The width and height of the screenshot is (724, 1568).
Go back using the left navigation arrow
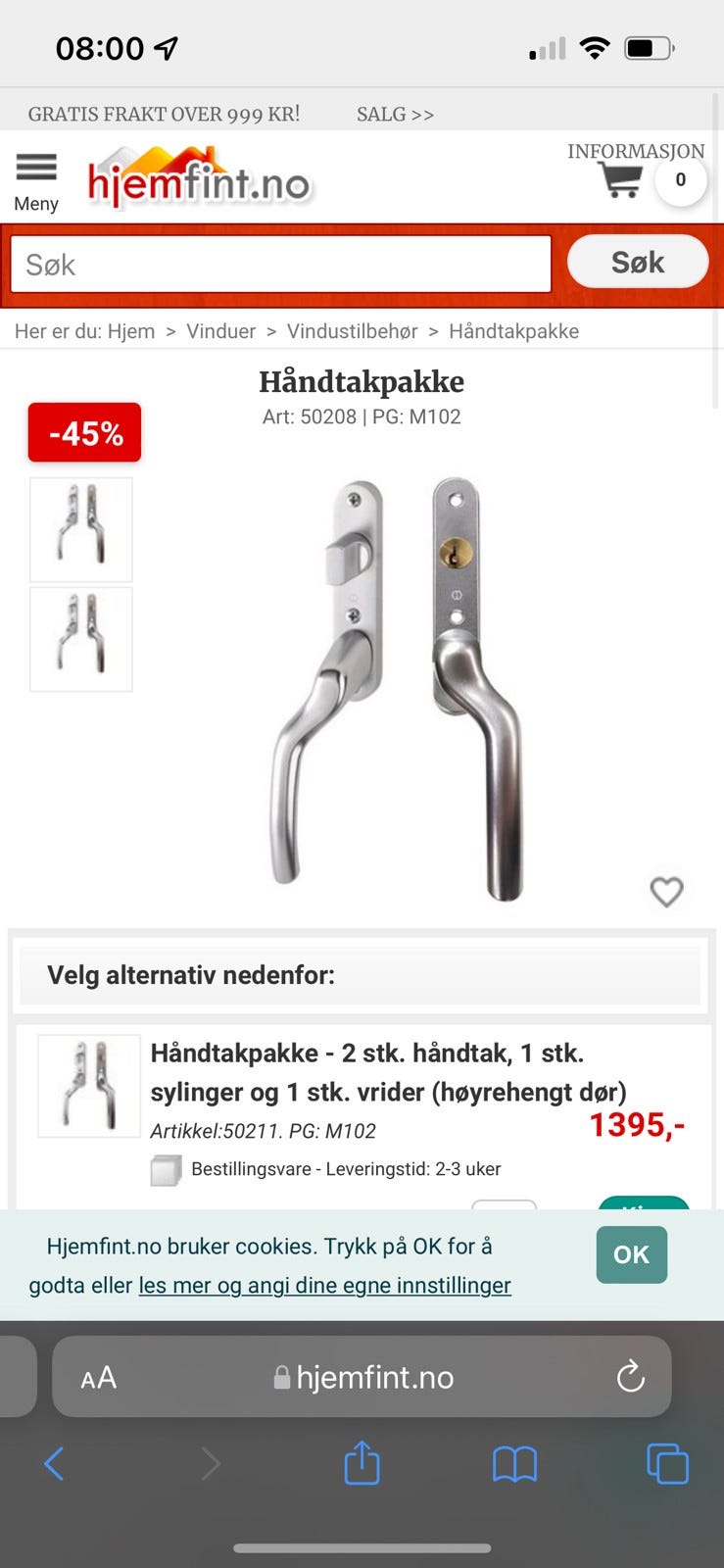(54, 1464)
